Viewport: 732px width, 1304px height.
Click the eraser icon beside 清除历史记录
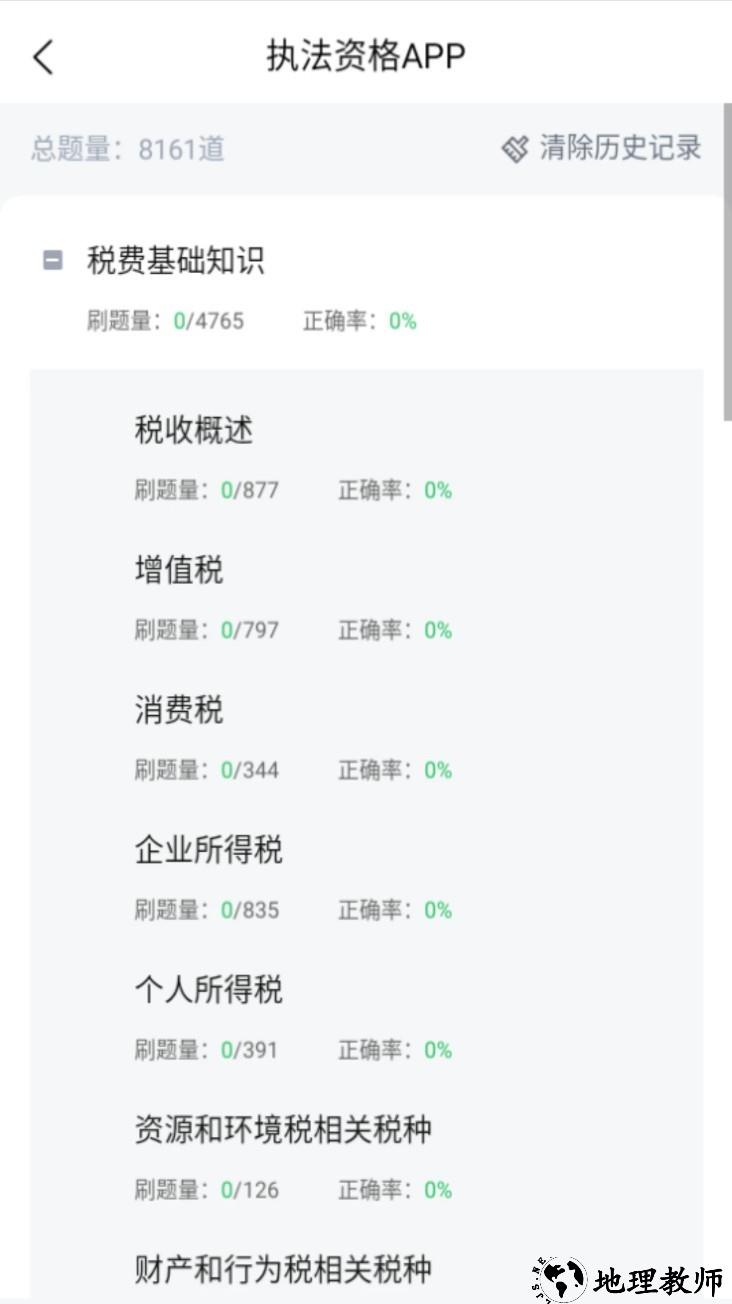tap(514, 148)
